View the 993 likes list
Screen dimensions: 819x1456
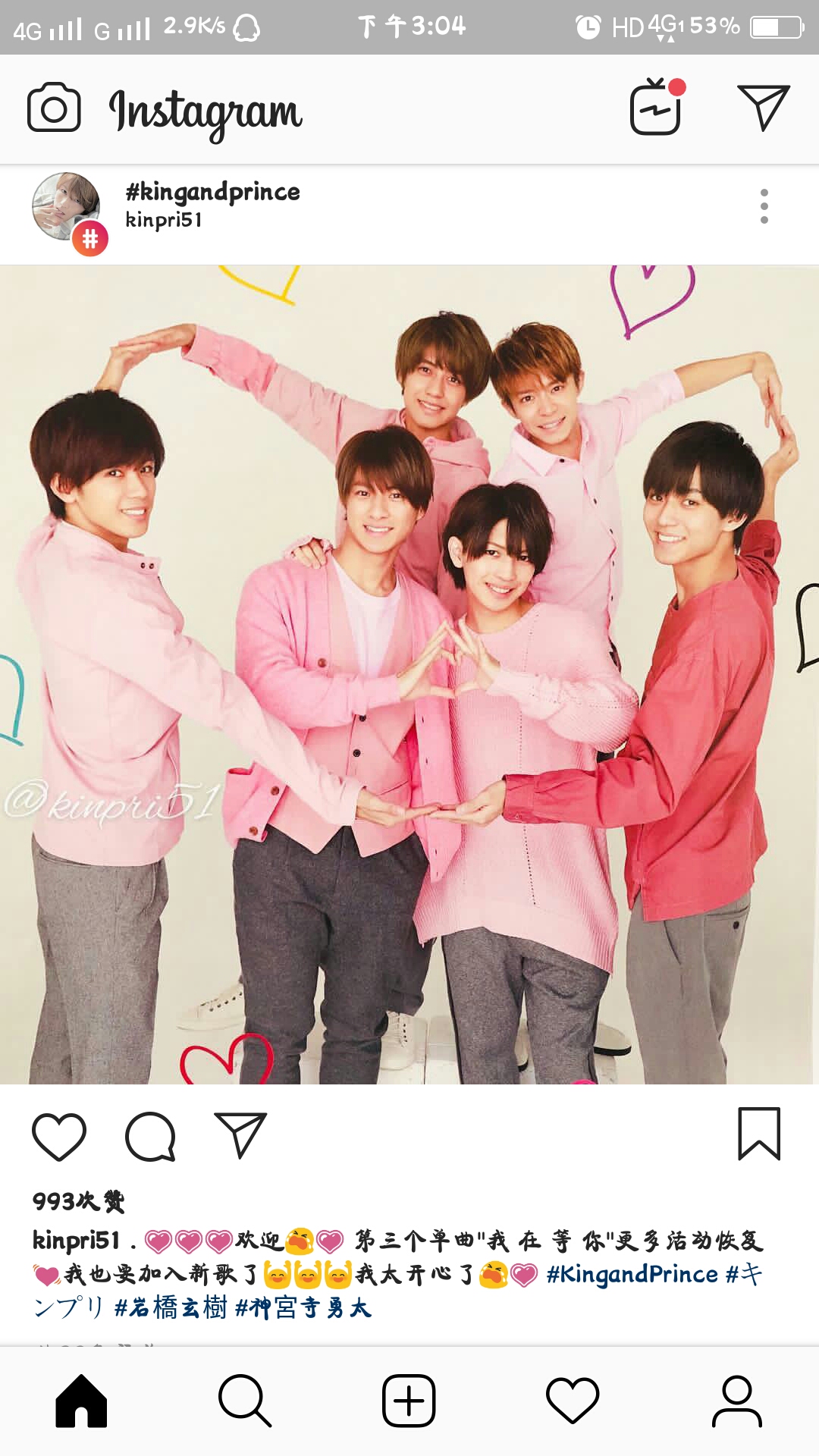click(x=79, y=1201)
